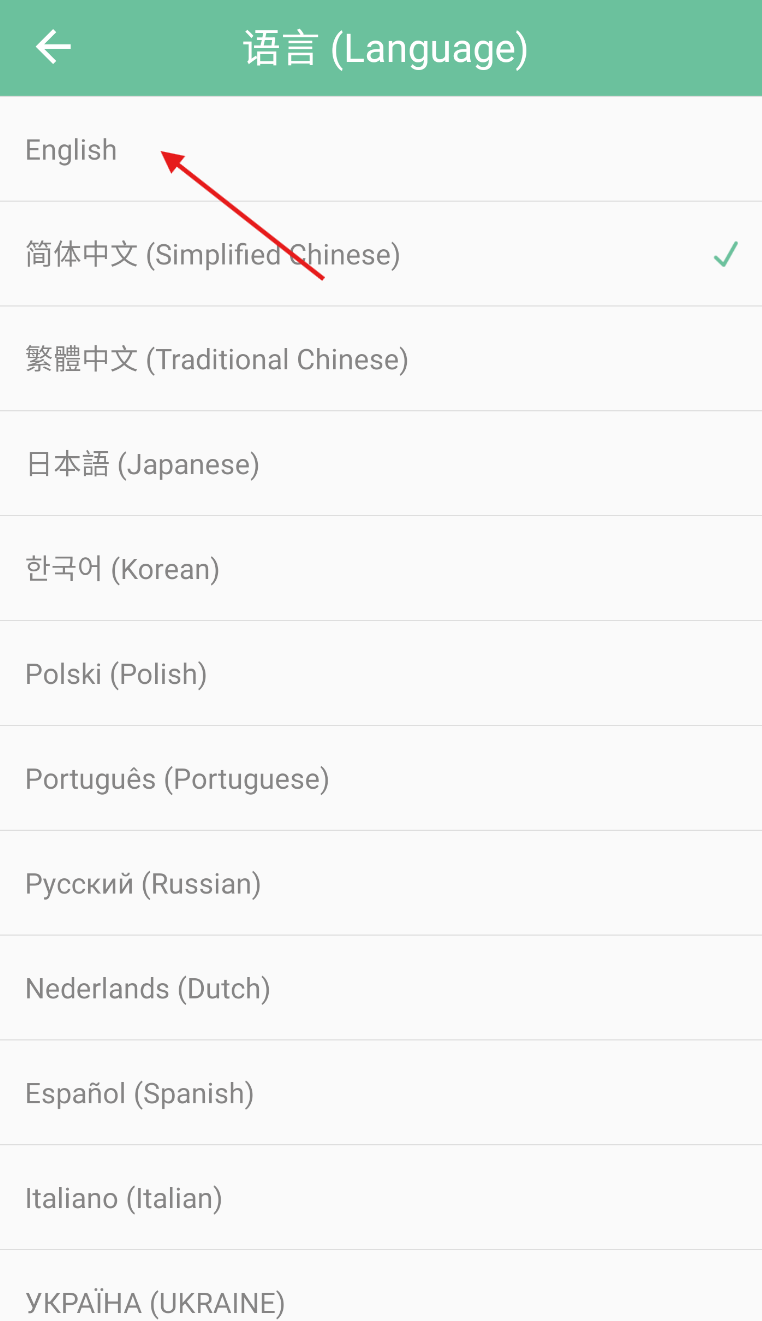Select Nederlands (Dutch)
The height and width of the screenshot is (1321, 762).
click(381, 989)
